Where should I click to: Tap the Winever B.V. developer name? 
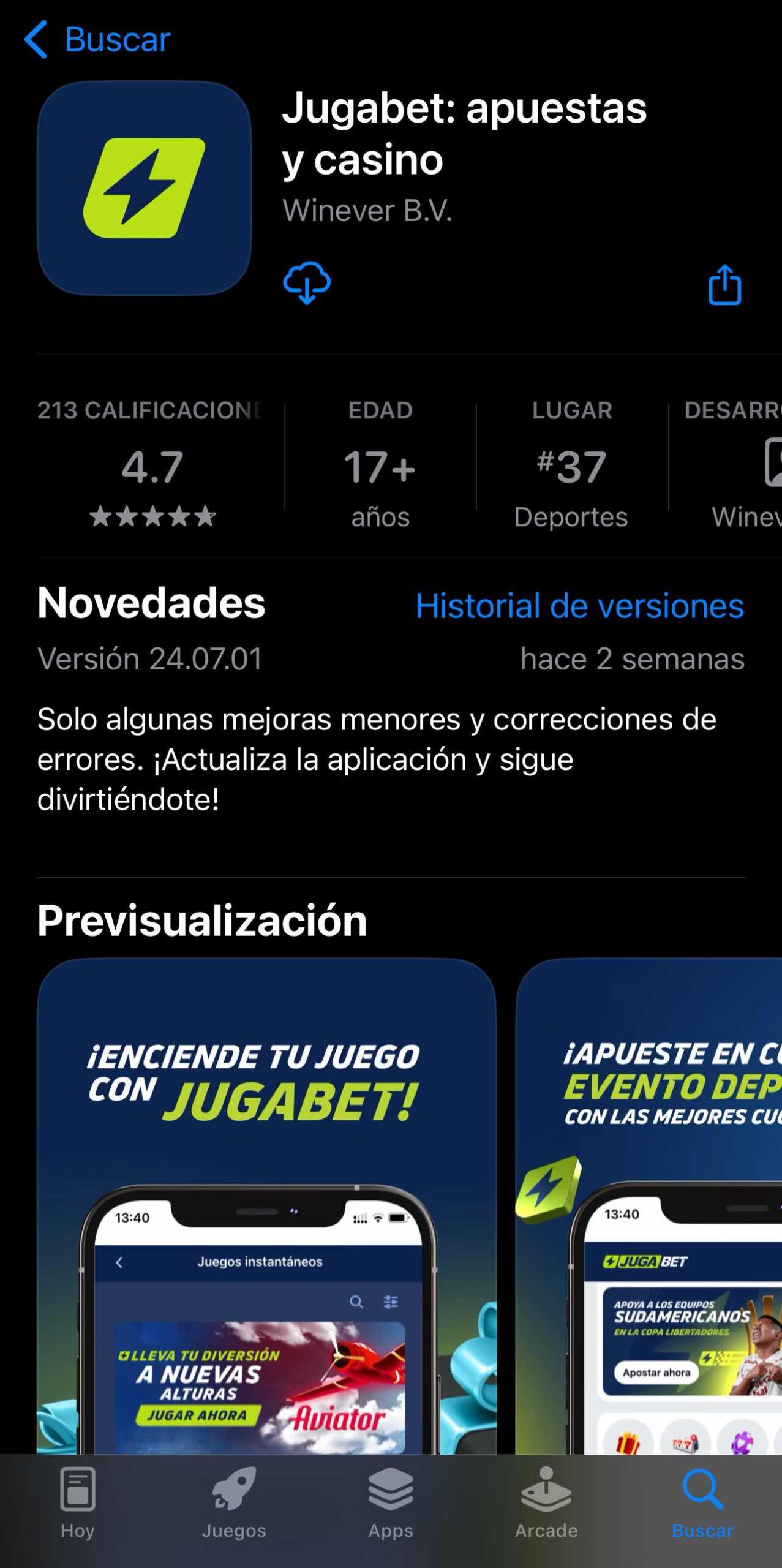tap(366, 210)
